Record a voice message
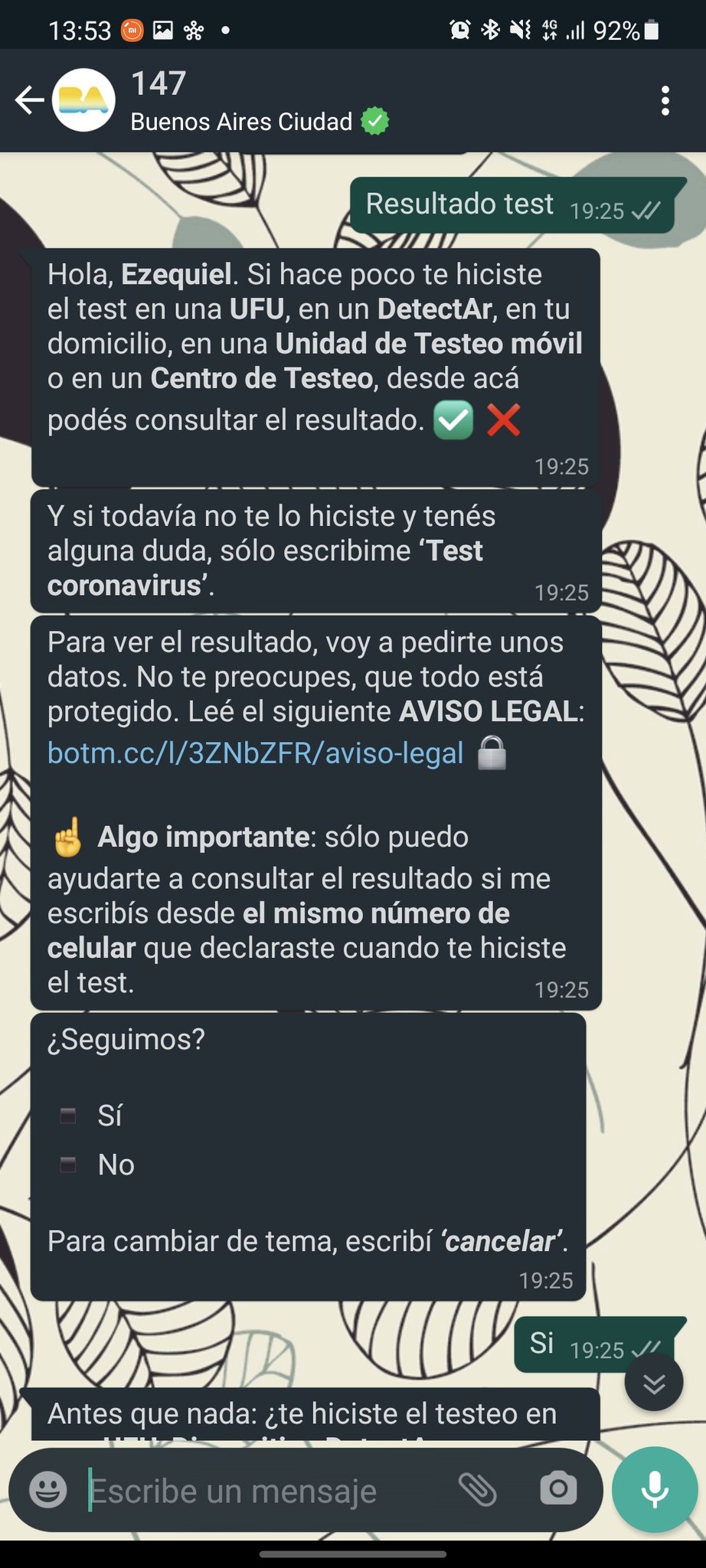706x1568 pixels. [x=655, y=1489]
